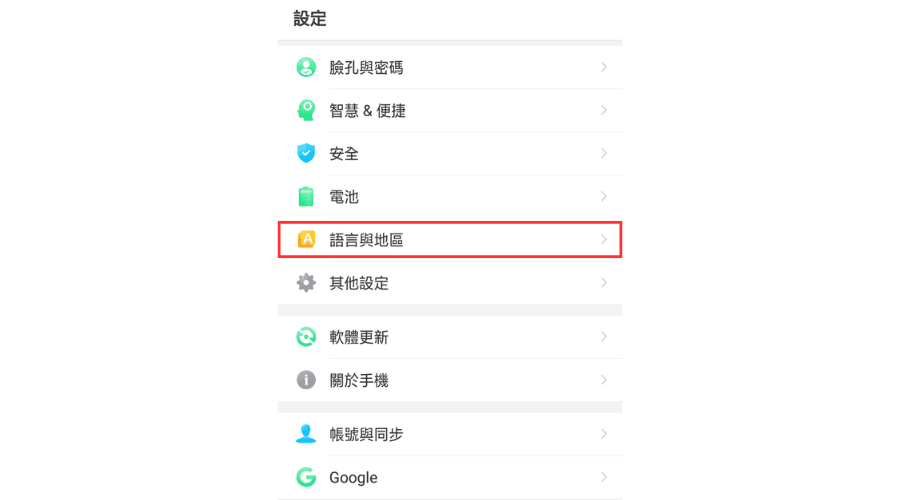Image resolution: width=900 pixels, height=500 pixels.
Task: Open 帳號與同步 settings
Action: click(449, 435)
